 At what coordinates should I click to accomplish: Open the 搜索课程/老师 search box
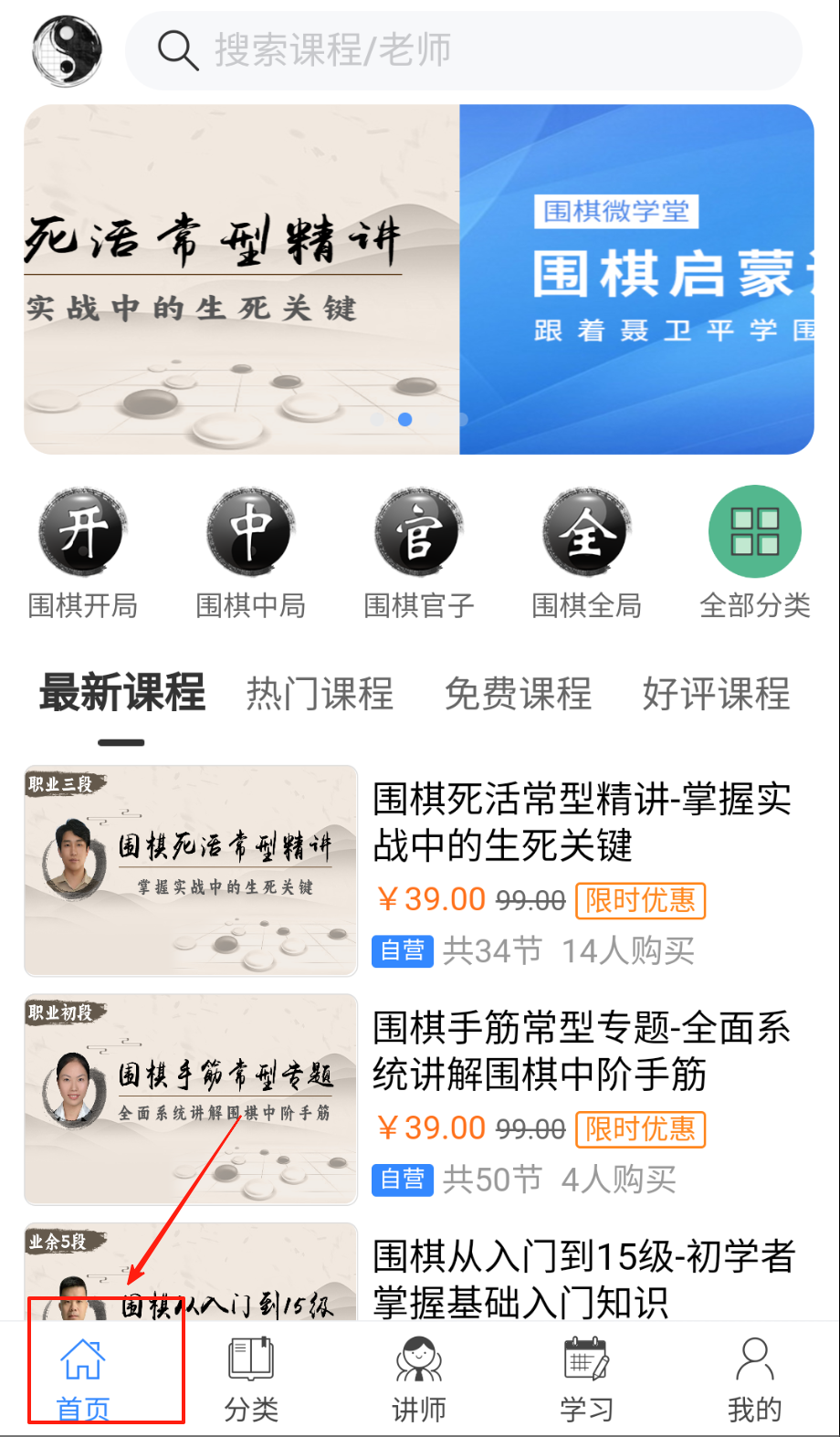click(464, 50)
